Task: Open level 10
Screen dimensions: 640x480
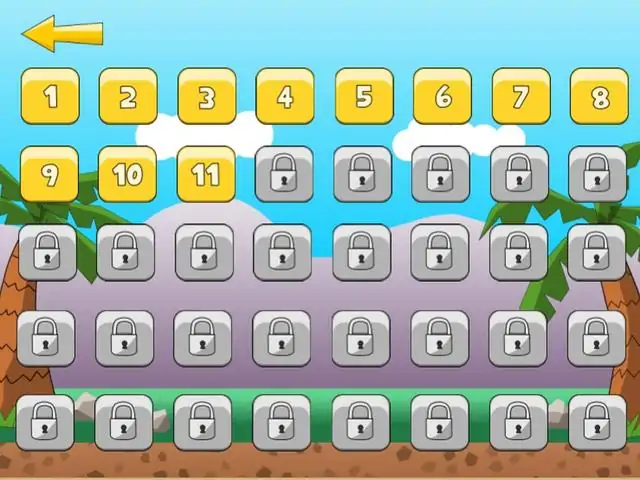Action: [x=128, y=175]
